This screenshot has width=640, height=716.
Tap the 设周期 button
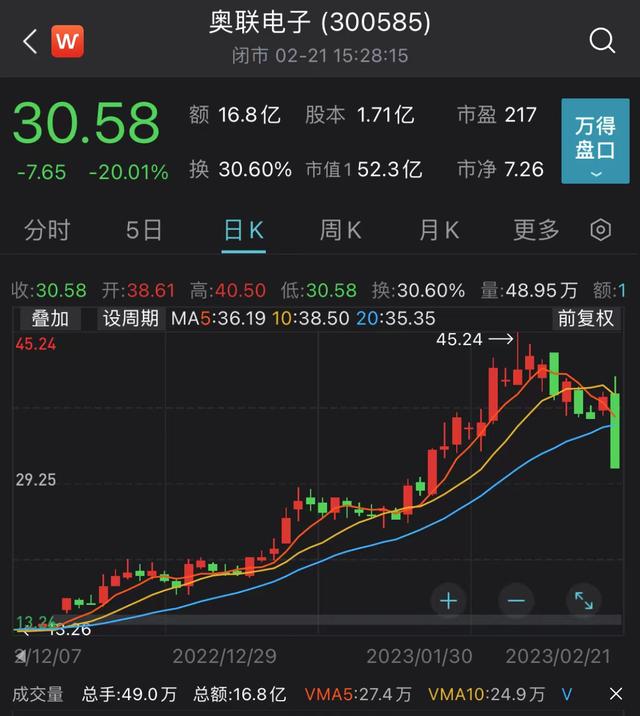tap(131, 319)
